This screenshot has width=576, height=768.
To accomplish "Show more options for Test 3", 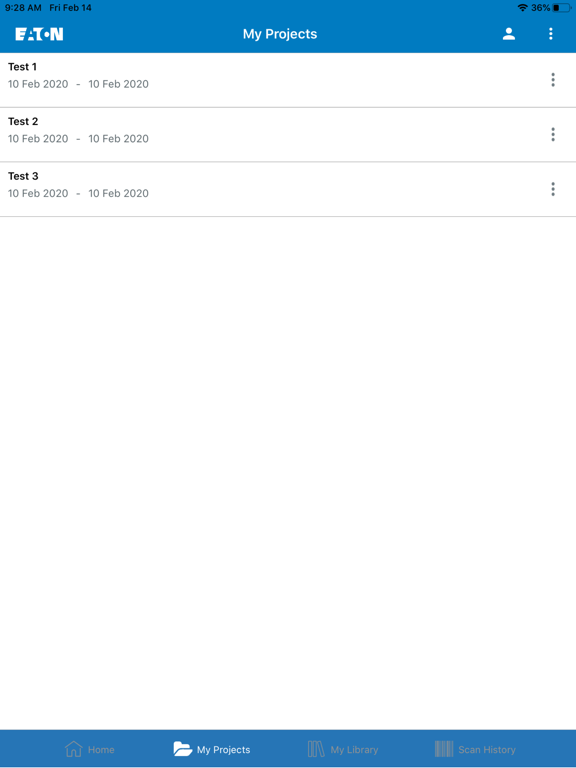I will click(x=553, y=190).
